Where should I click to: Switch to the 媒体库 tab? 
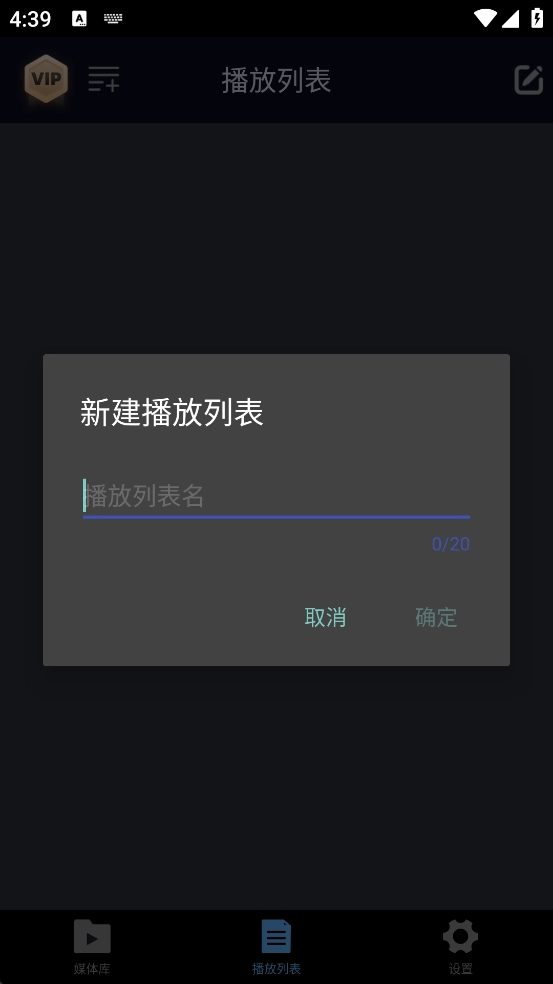click(x=92, y=947)
